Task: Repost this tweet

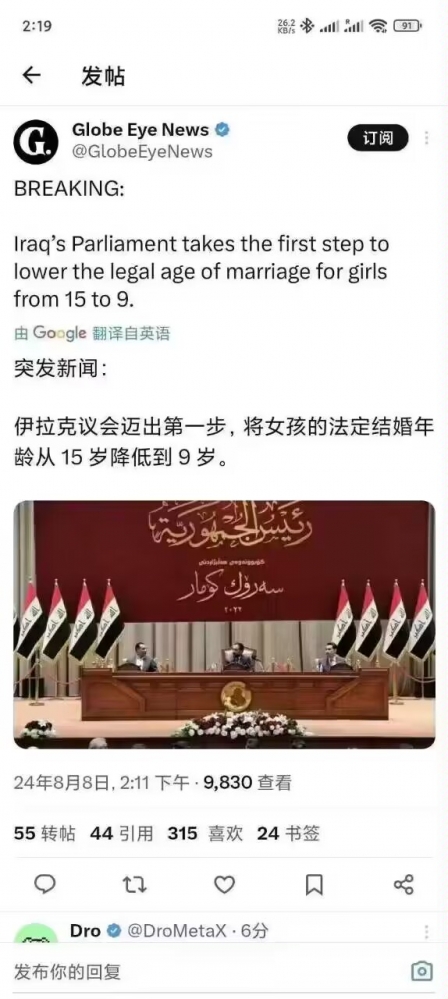Action: tap(134, 884)
